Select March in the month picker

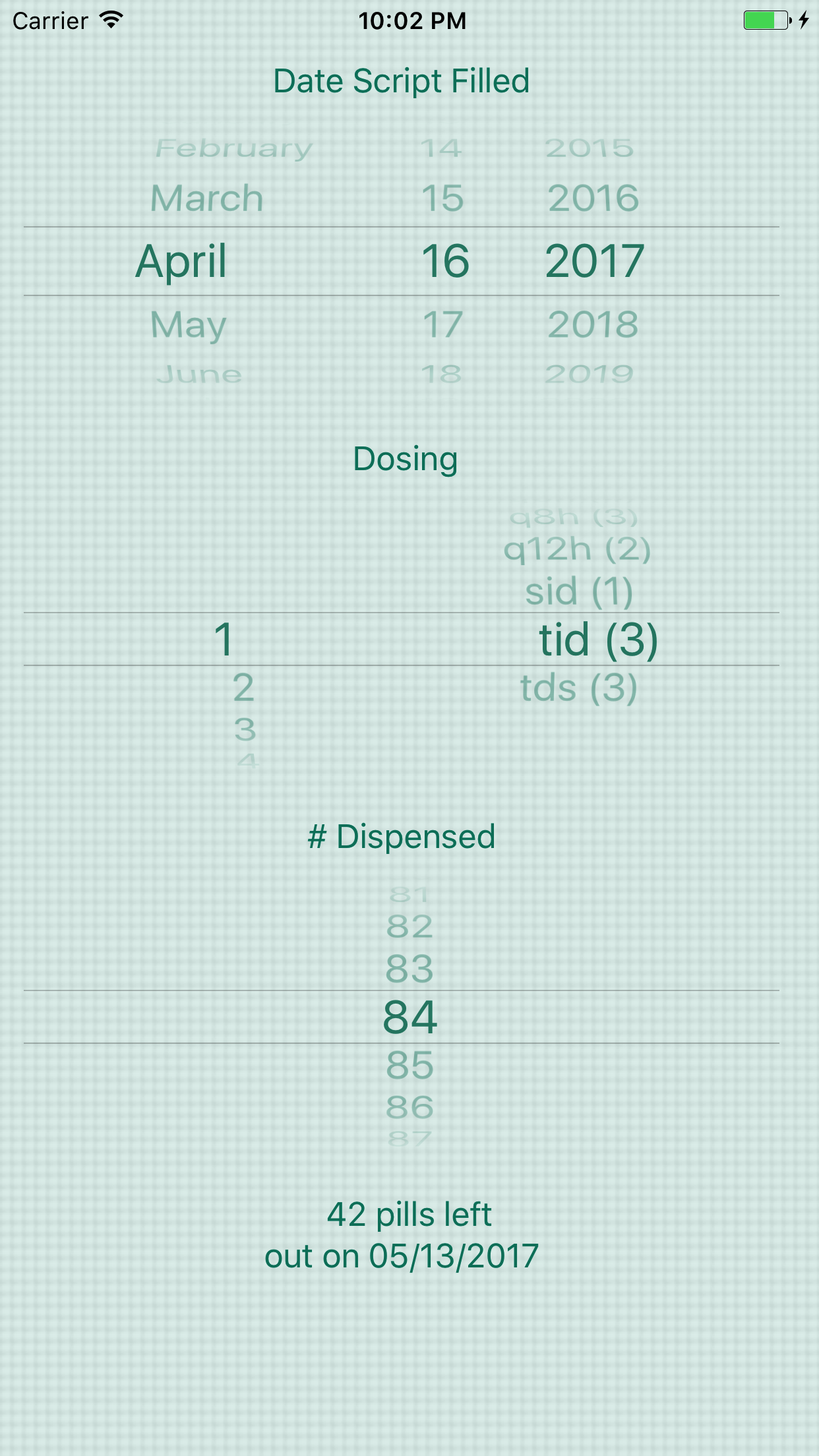coord(207,198)
